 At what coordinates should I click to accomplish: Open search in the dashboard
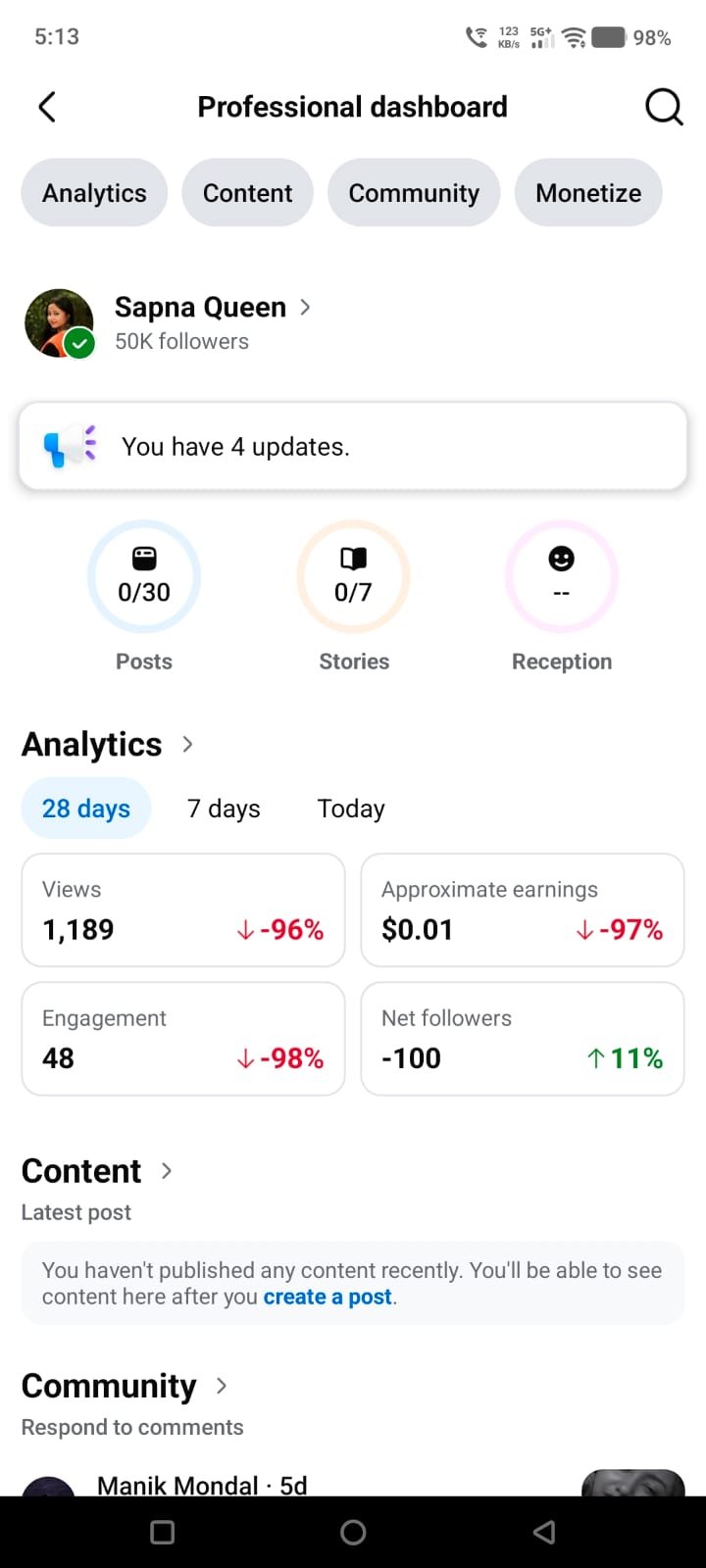664,107
